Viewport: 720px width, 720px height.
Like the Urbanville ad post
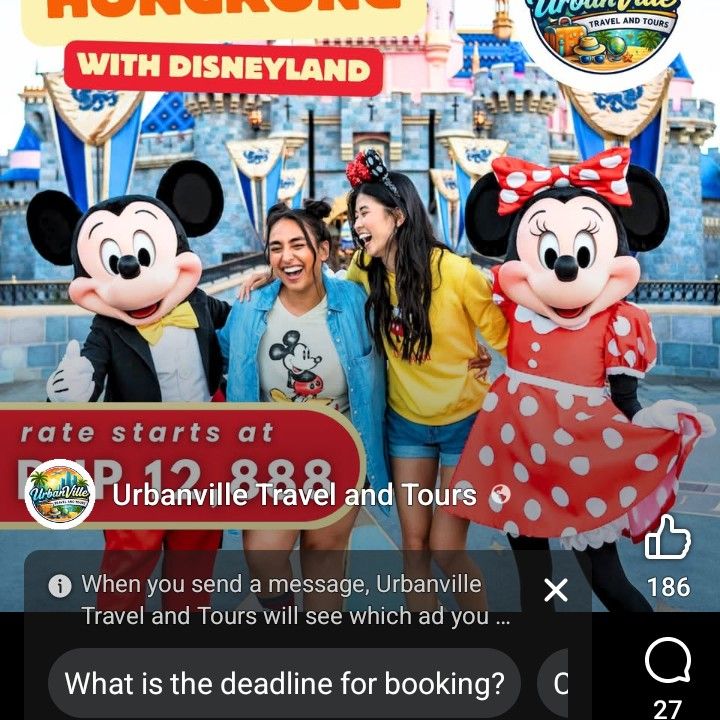(x=667, y=539)
